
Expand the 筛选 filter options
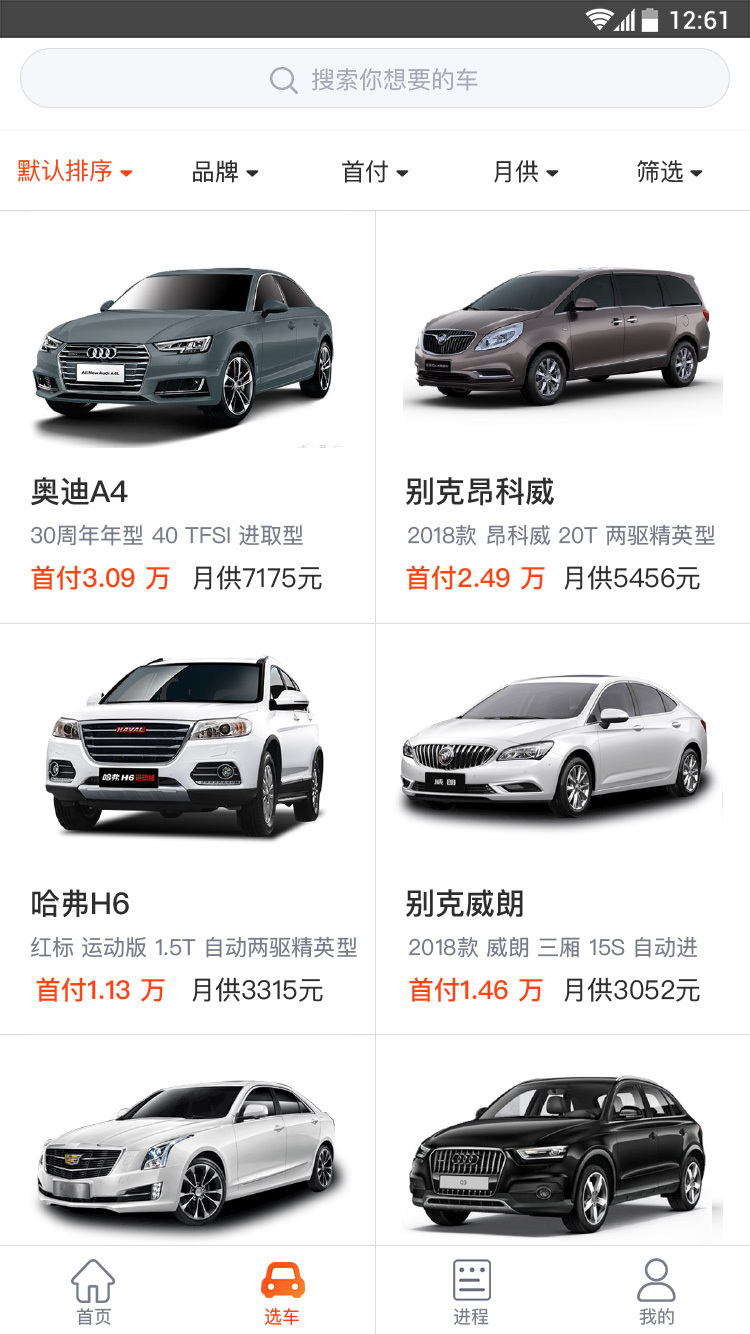pos(669,172)
